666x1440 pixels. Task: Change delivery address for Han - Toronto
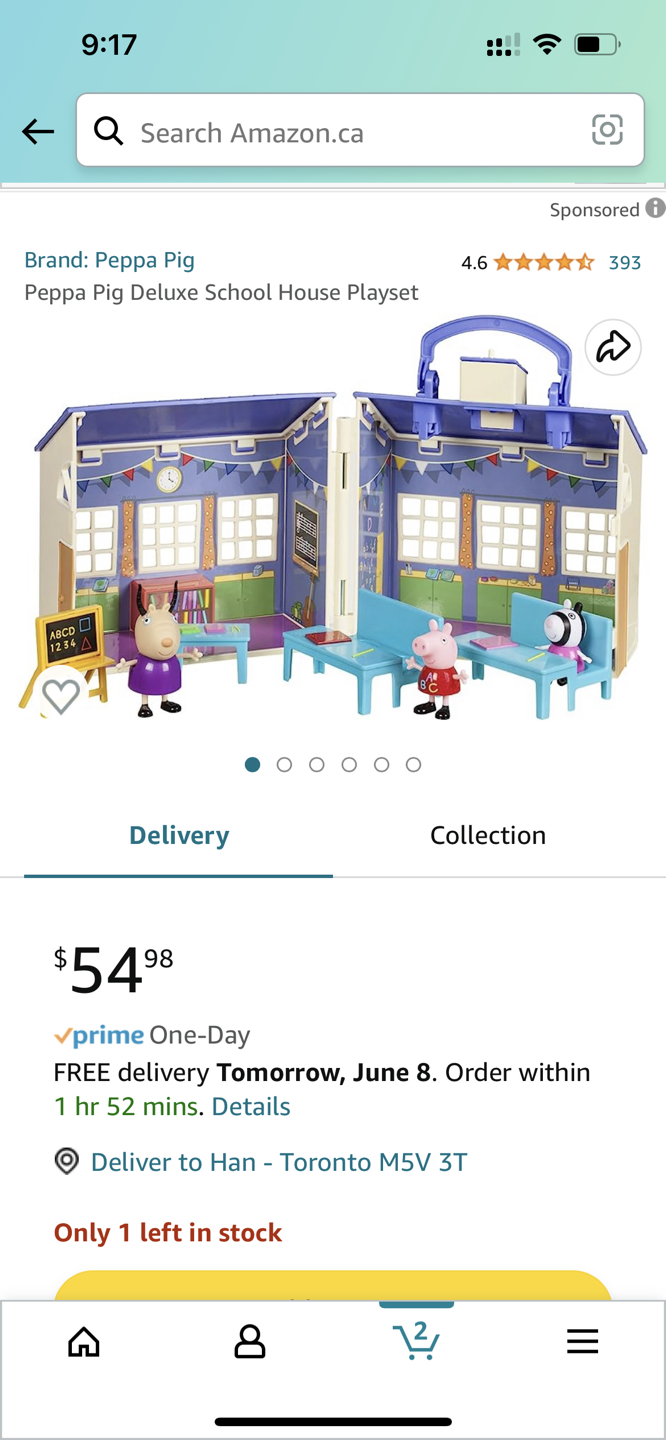click(x=278, y=1162)
